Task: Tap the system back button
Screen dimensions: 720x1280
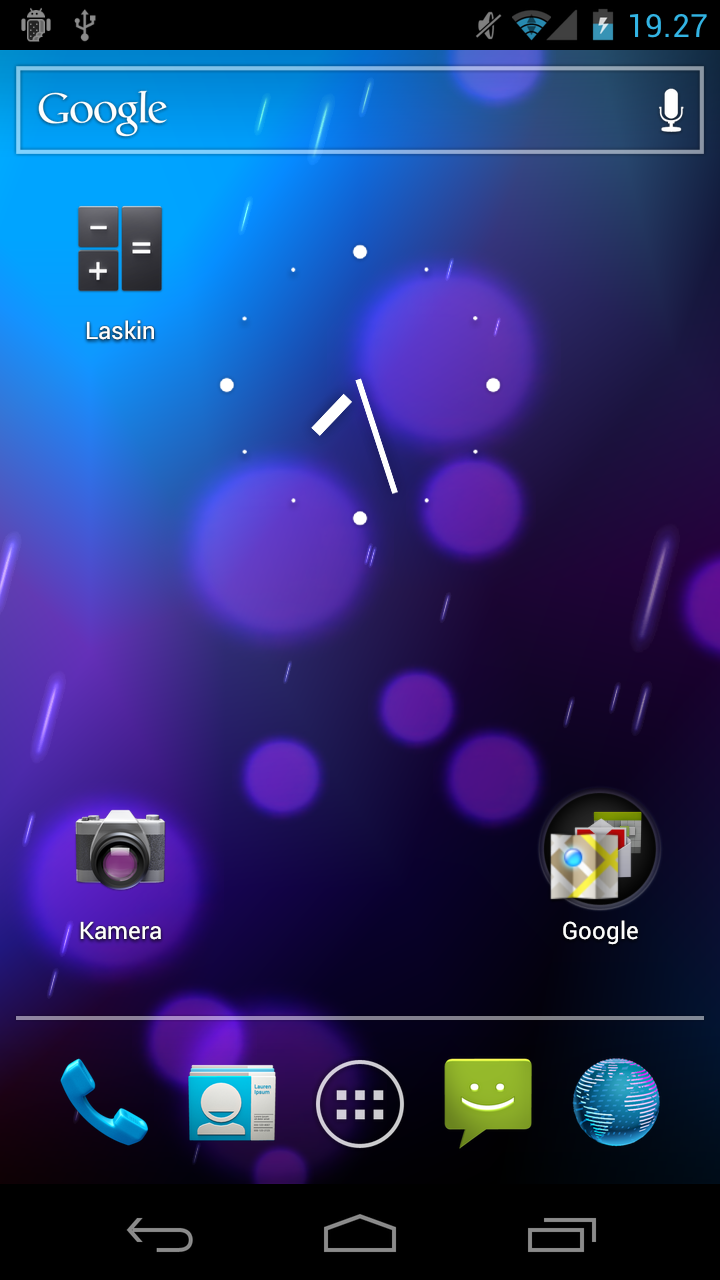Action: point(160,1236)
